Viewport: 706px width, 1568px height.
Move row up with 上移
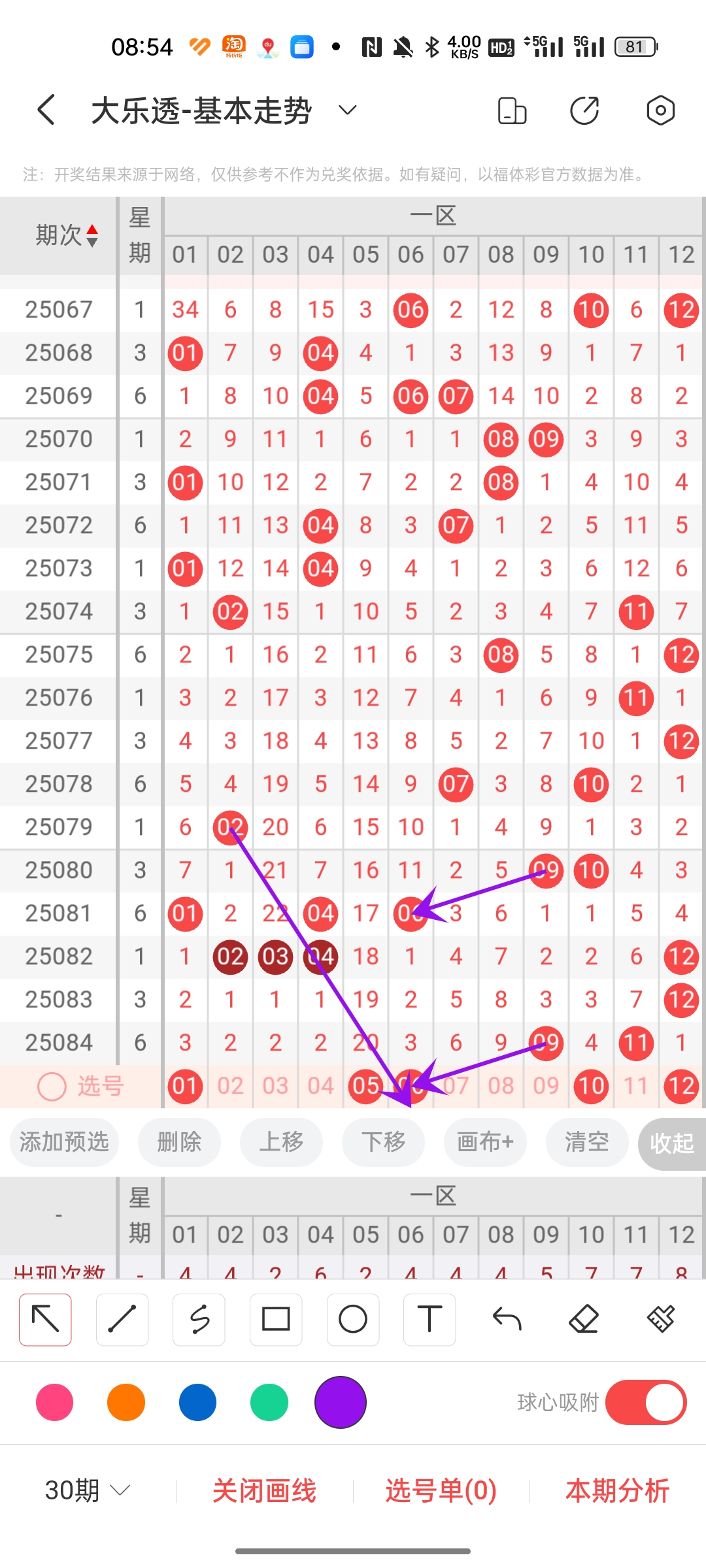point(281,1142)
